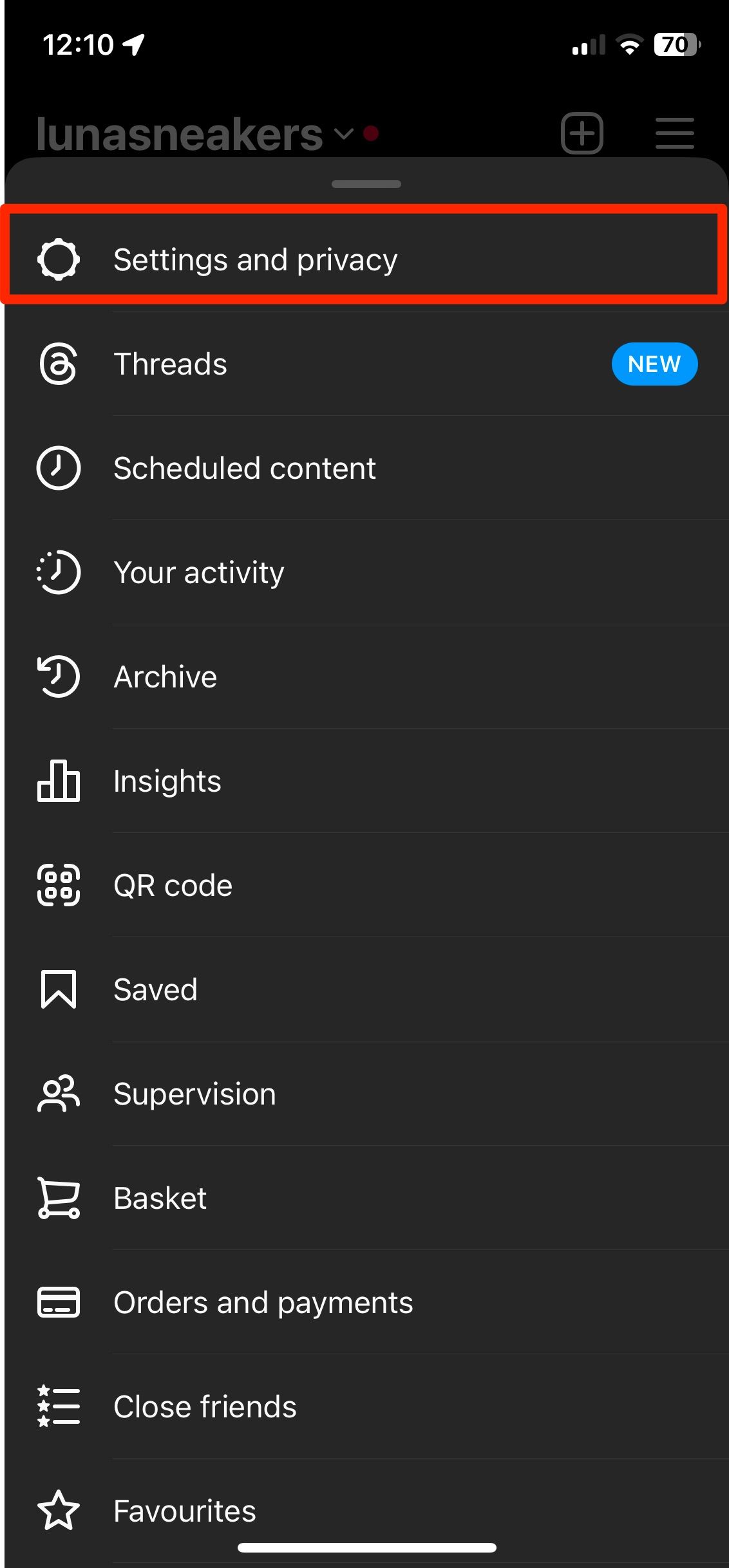729x1568 pixels.
Task: Select the Close friends row
Action: pyautogui.click(x=205, y=1407)
